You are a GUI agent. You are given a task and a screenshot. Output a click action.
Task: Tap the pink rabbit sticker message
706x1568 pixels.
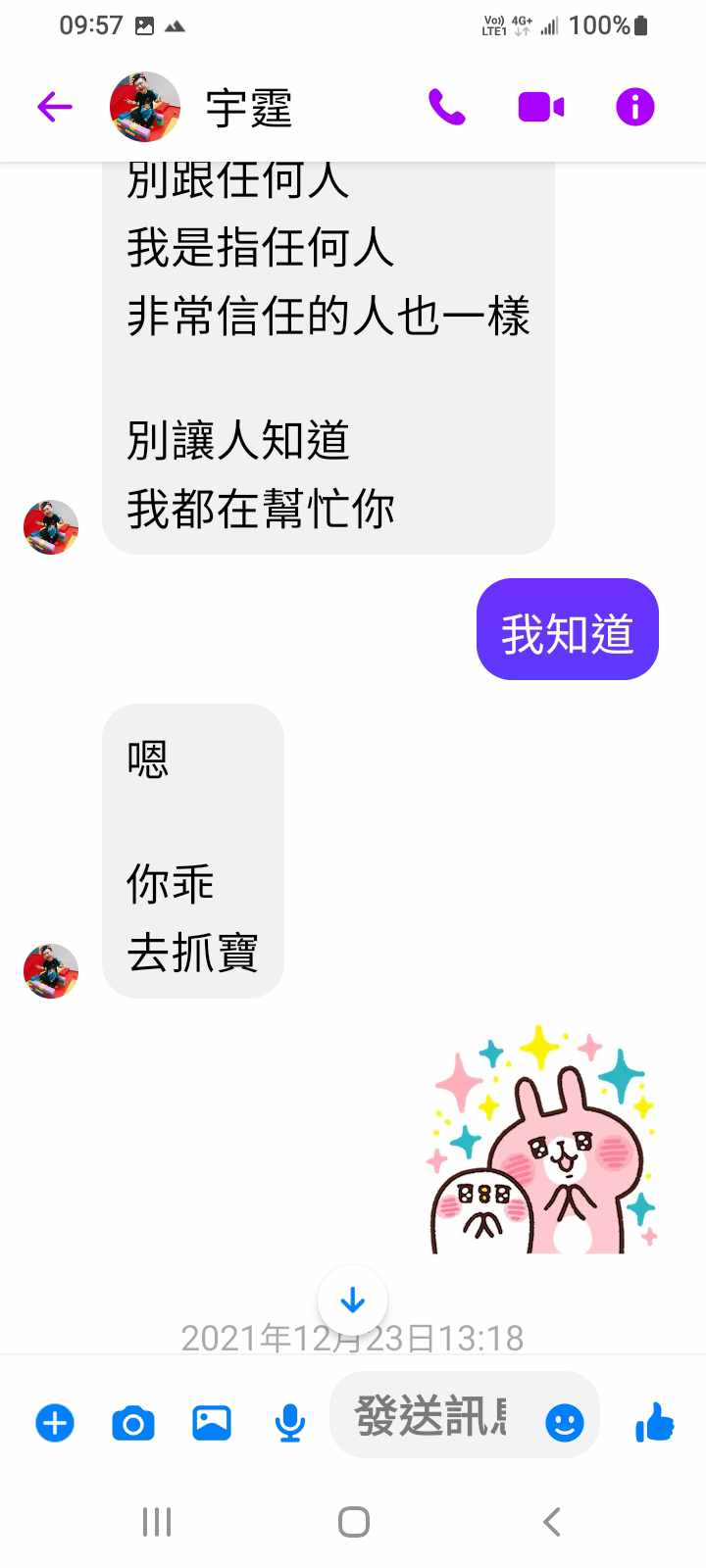click(x=544, y=1142)
